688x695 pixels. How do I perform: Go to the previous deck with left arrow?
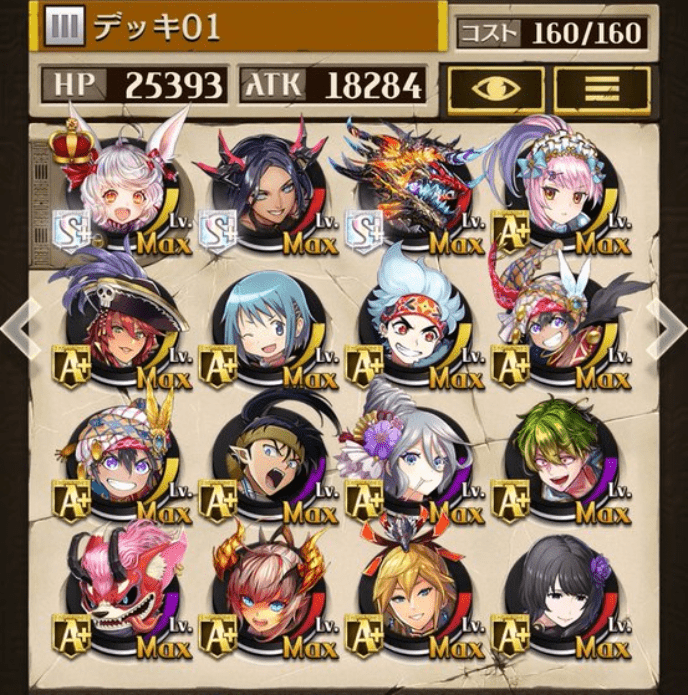click(x=18, y=326)
